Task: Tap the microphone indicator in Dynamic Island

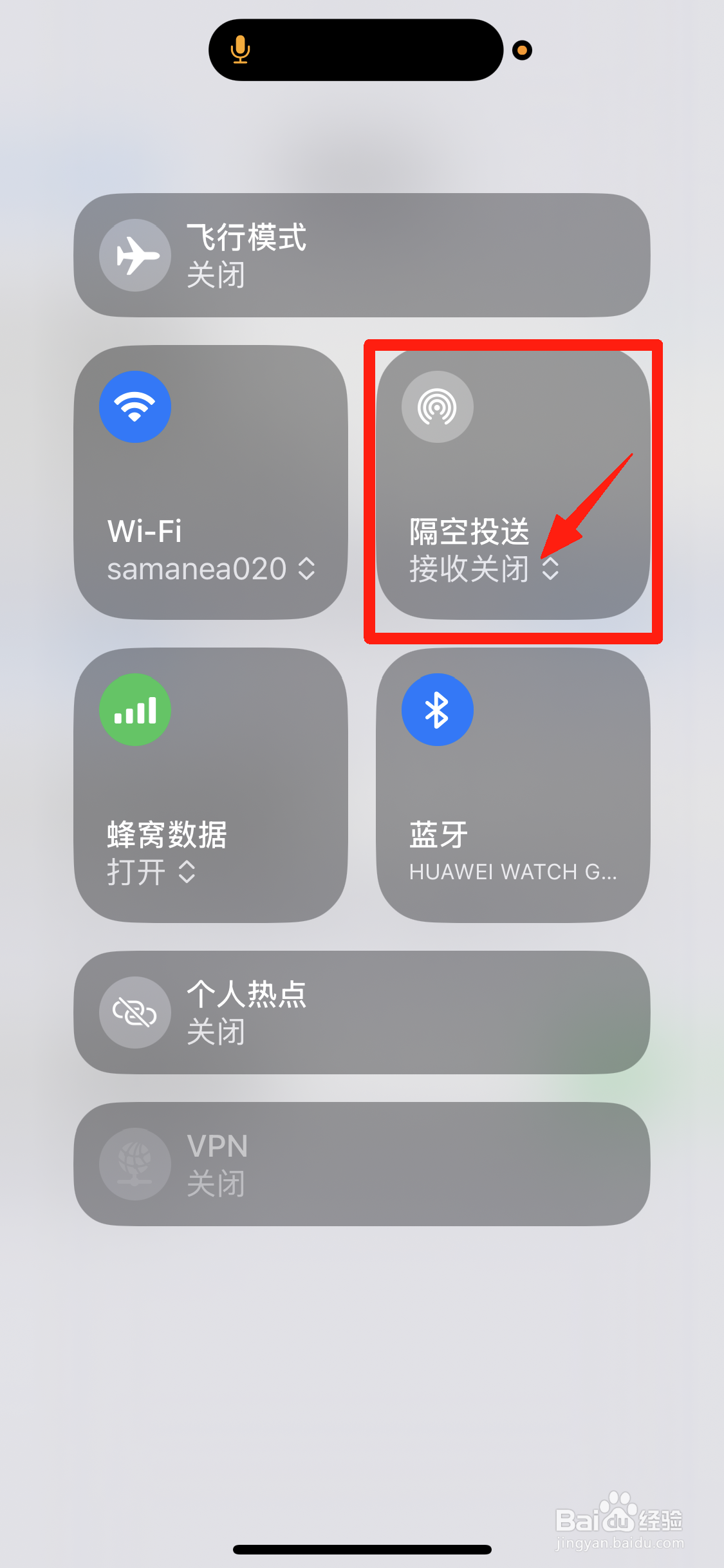Action: [239, 49]
